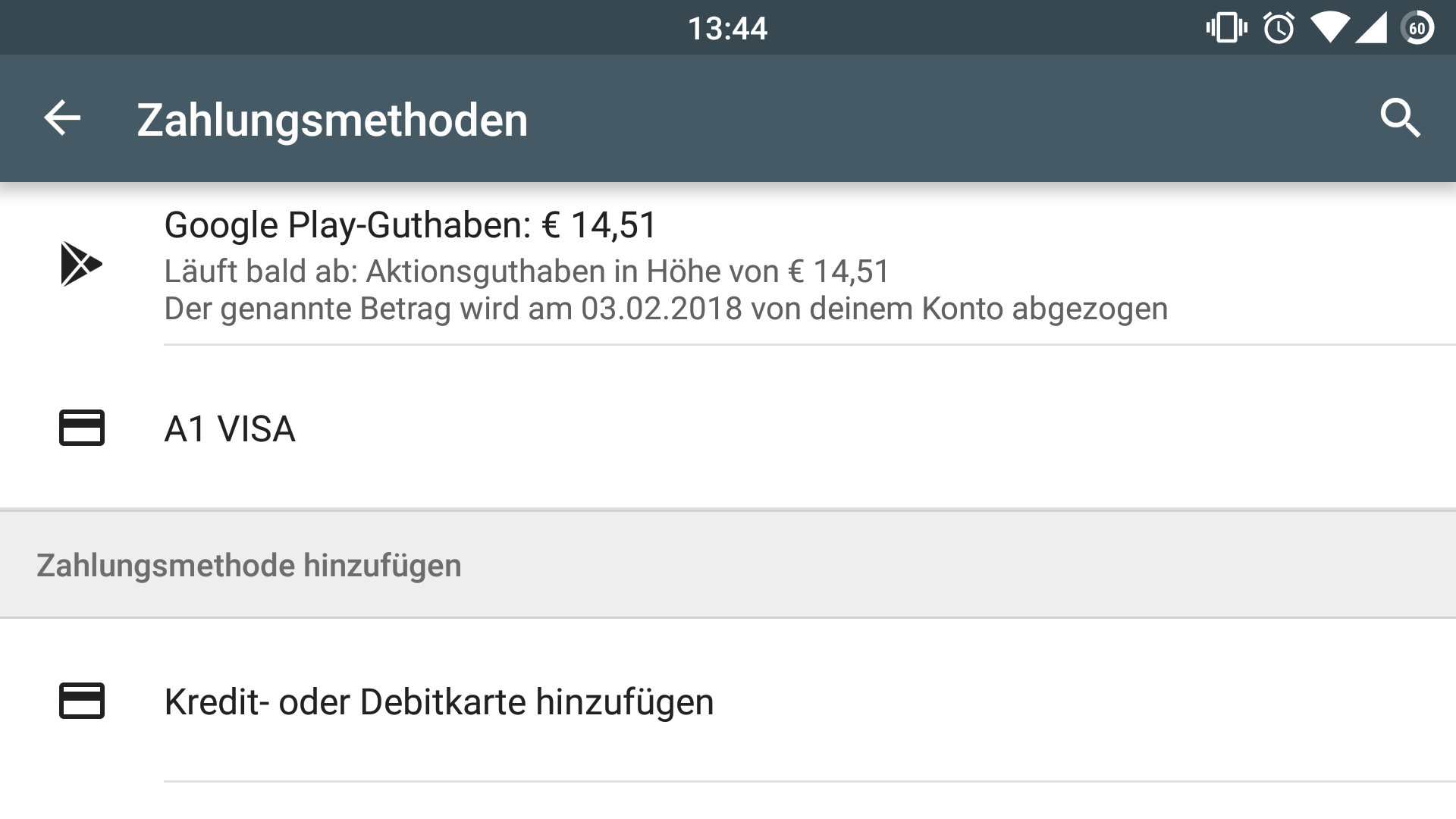
Task: Open the search magnifier icon
Action: tap(1399, 118)
